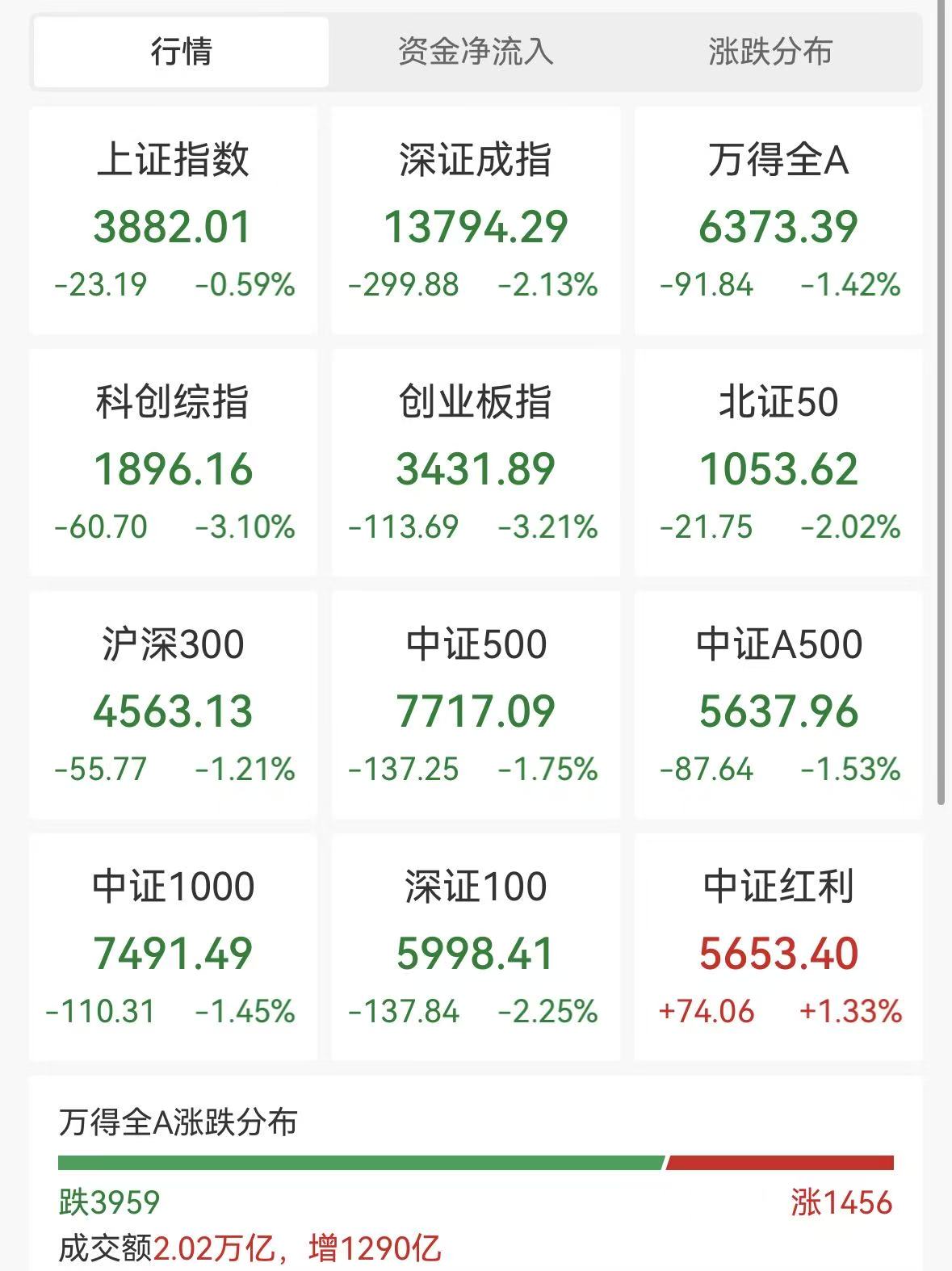
Task: Open the 深证成指 index card
Action: [476, 220]
